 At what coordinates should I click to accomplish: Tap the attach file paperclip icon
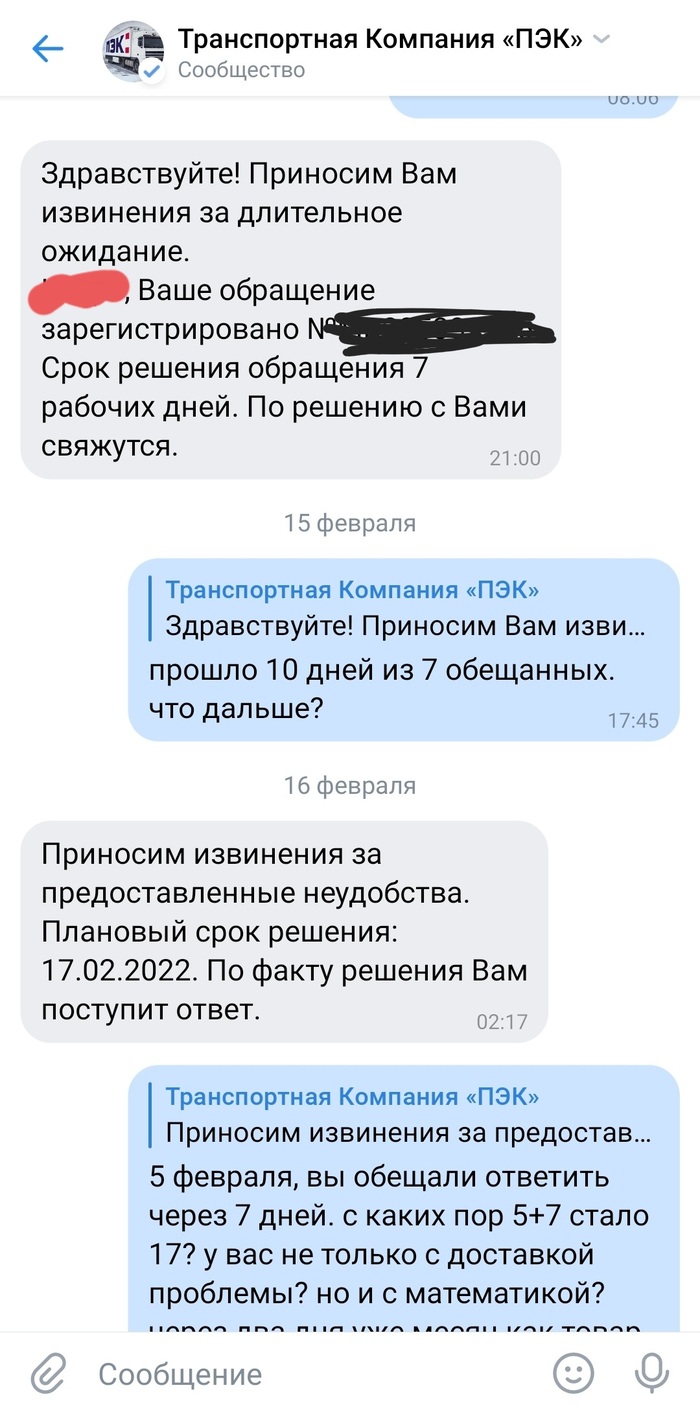[x=48, y=1373]
